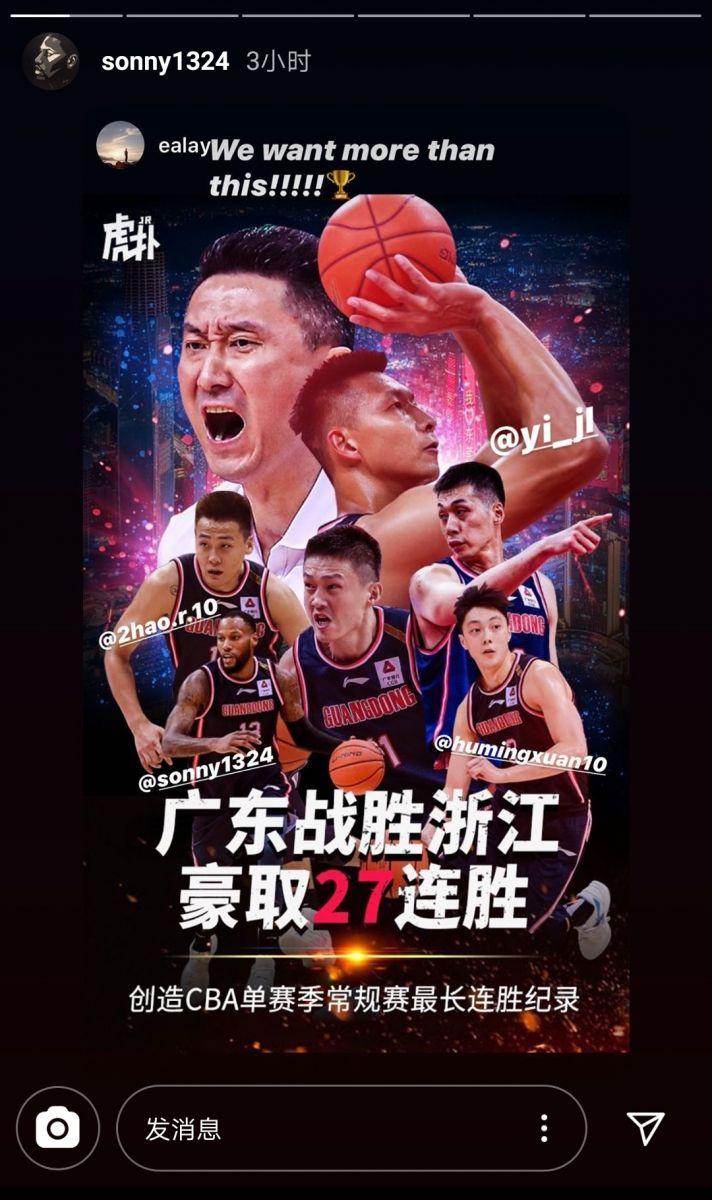Image resolution: width=712 pixels, height=1200 pixels.
Task: Open the camera to reply
Action: [x=58, y=1129]
